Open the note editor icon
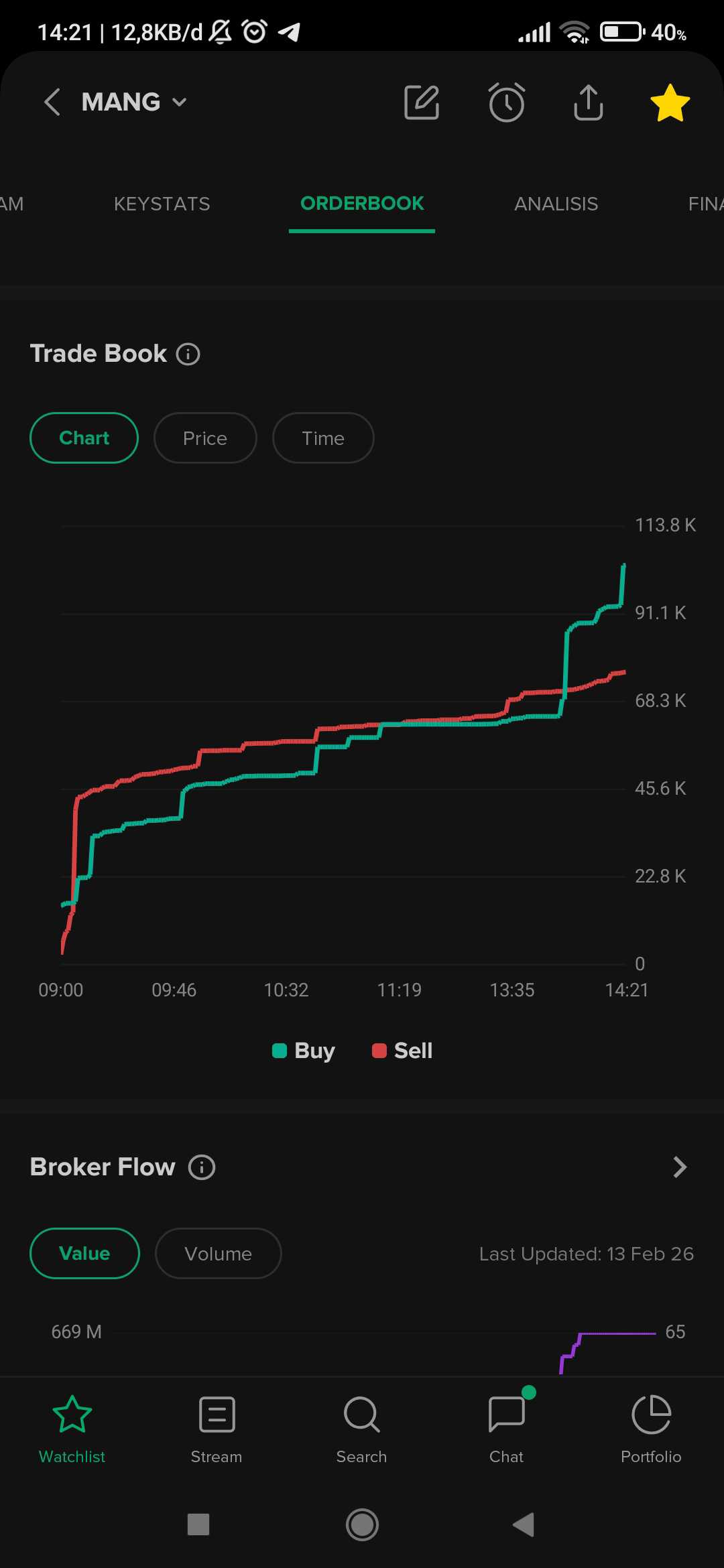This screenshot has height=1568, width=724. coord(422,103)
